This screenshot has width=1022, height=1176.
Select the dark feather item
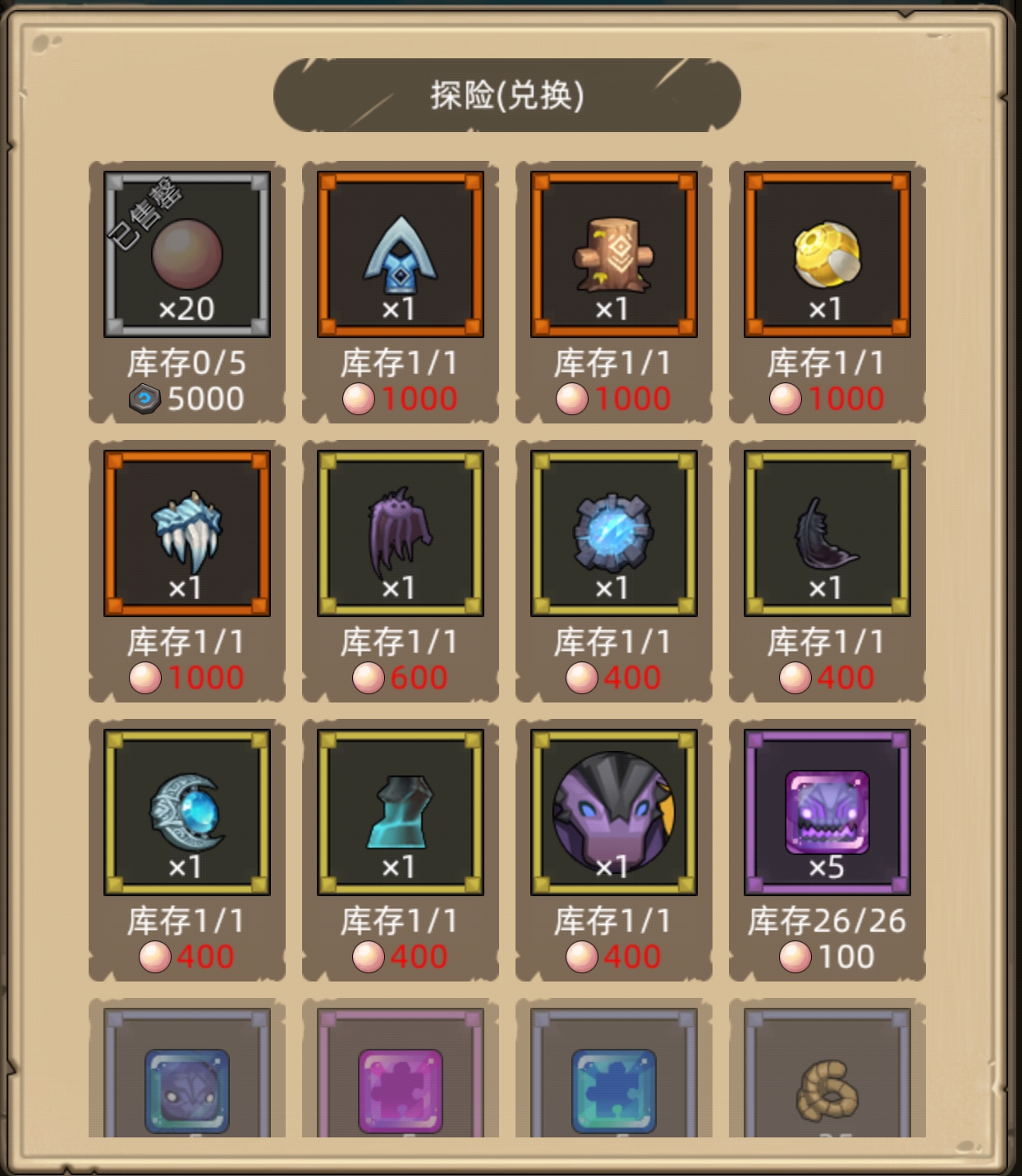pos(827,533)
